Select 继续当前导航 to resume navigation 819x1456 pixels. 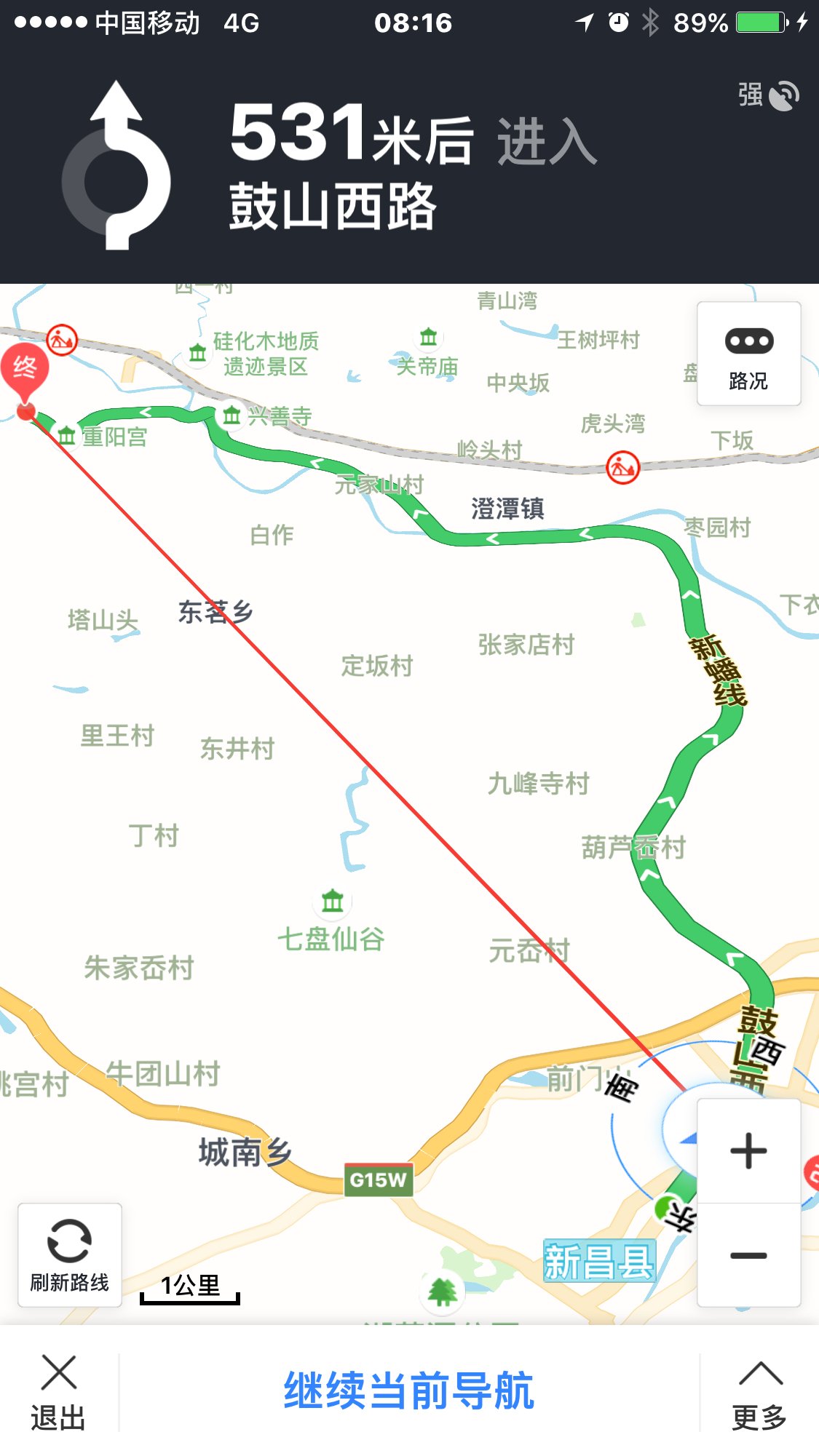click(408, 1391)
